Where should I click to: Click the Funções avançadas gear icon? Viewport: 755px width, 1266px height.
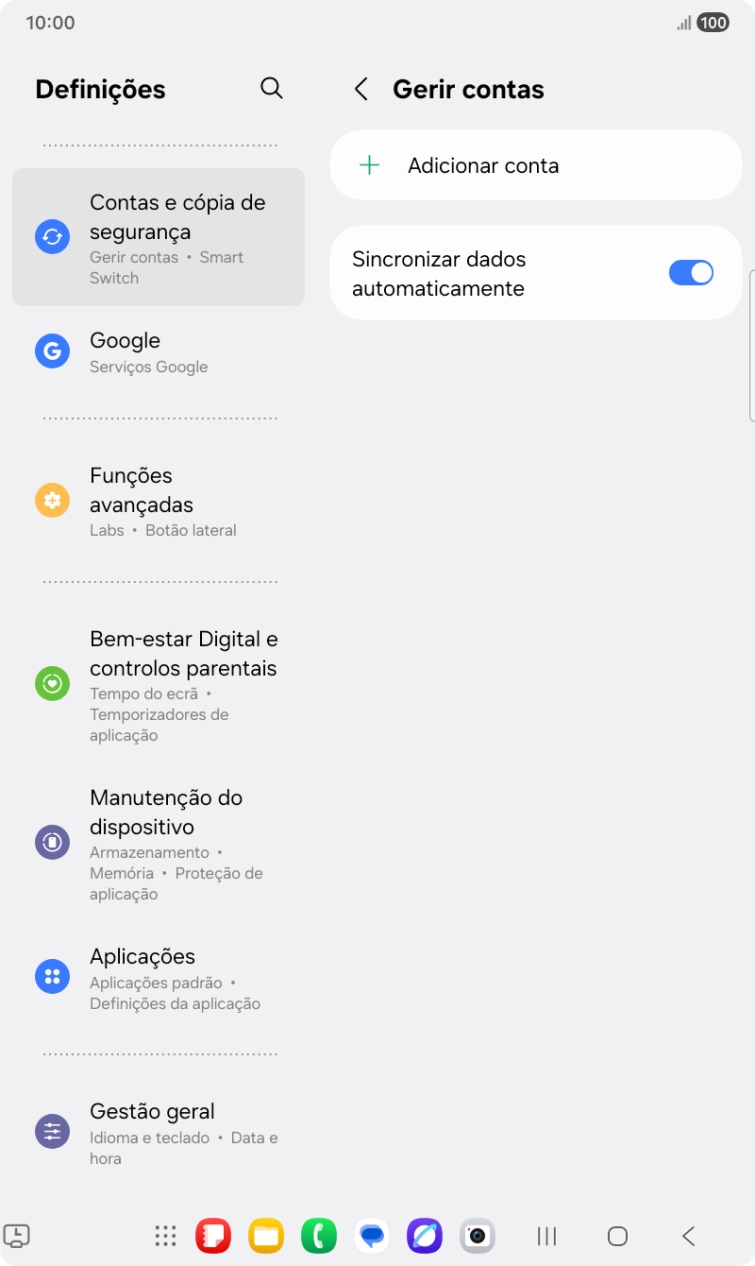pos(52,500)
